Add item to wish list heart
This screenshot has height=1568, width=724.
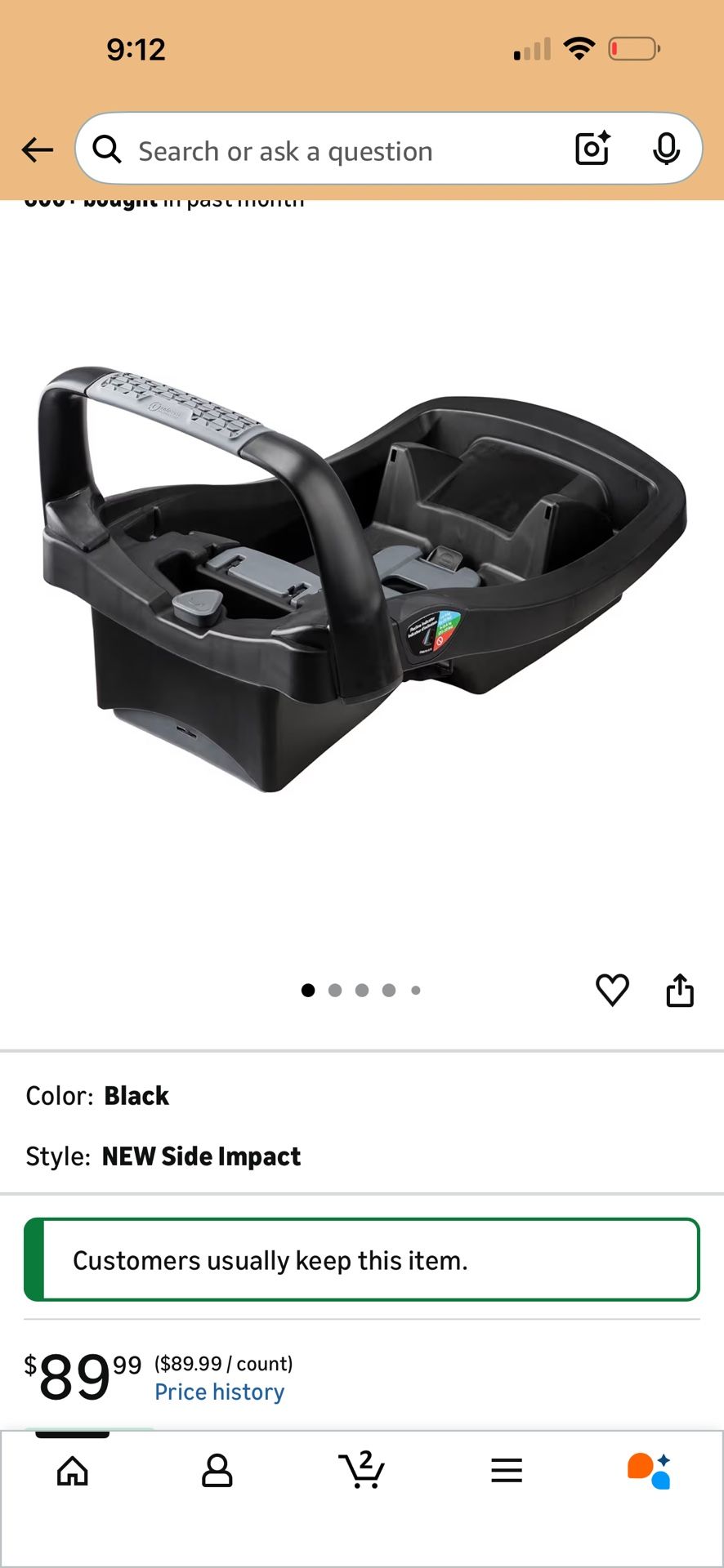point(612,990)
